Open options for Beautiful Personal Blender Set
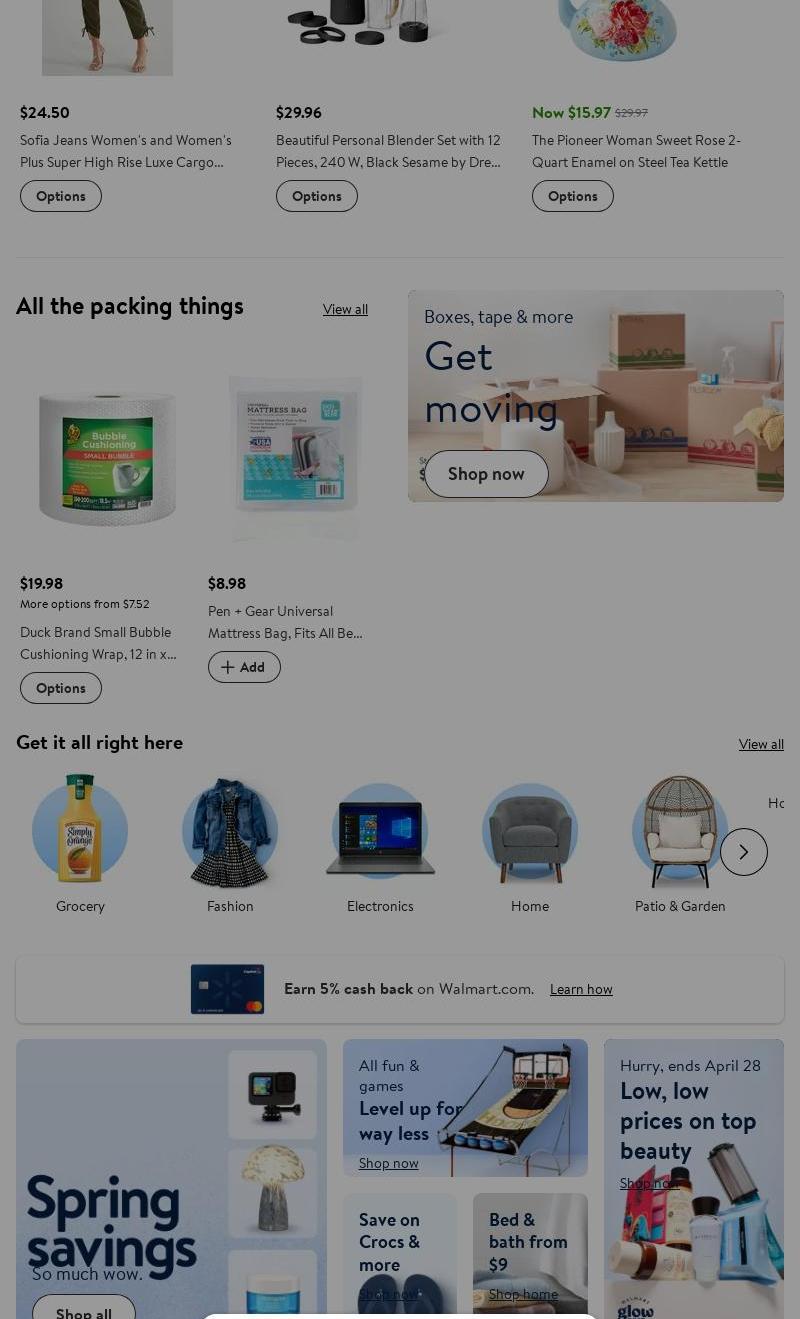This screenshot has height=1319, width=800. pos(316,196)
